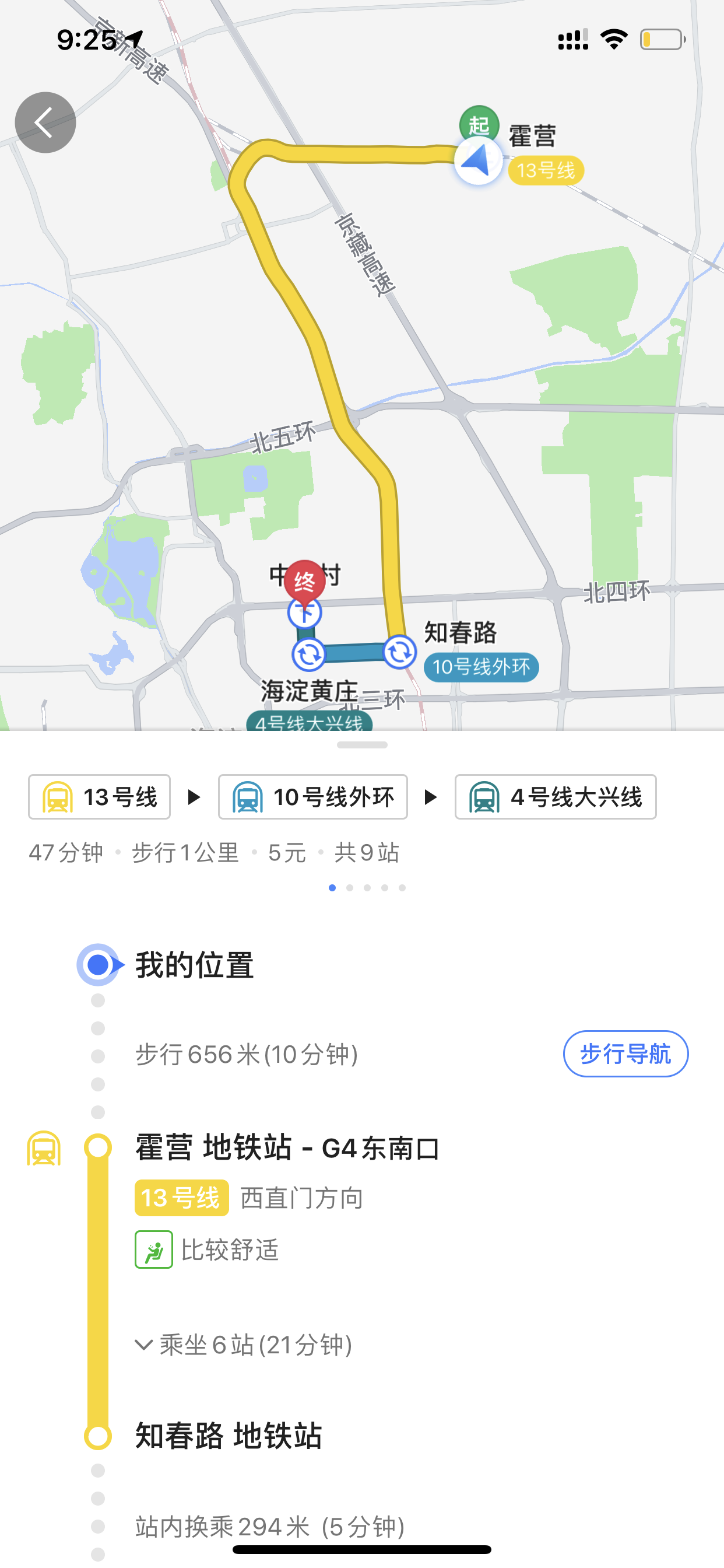Select the 10号线外环 route segment chip

(312, 797)
